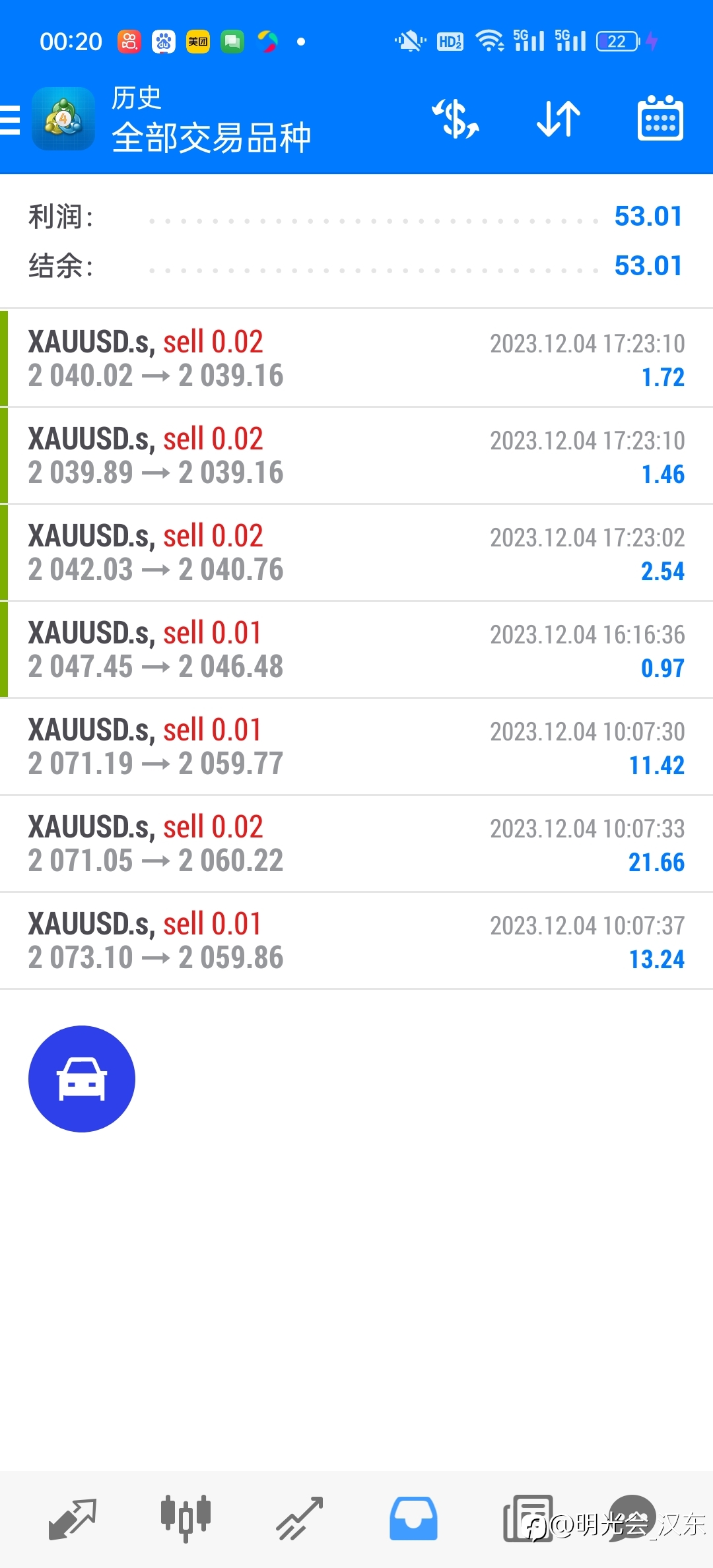This screenshot has width=713, height=1568.
Task: Switch to the Trade tab
Action: tap(299, 1519)
